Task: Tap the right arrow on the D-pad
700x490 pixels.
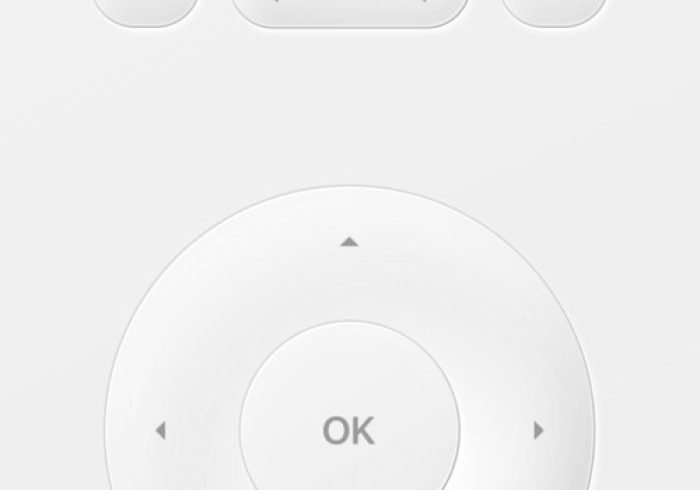Action: click(x=539, y=430)
